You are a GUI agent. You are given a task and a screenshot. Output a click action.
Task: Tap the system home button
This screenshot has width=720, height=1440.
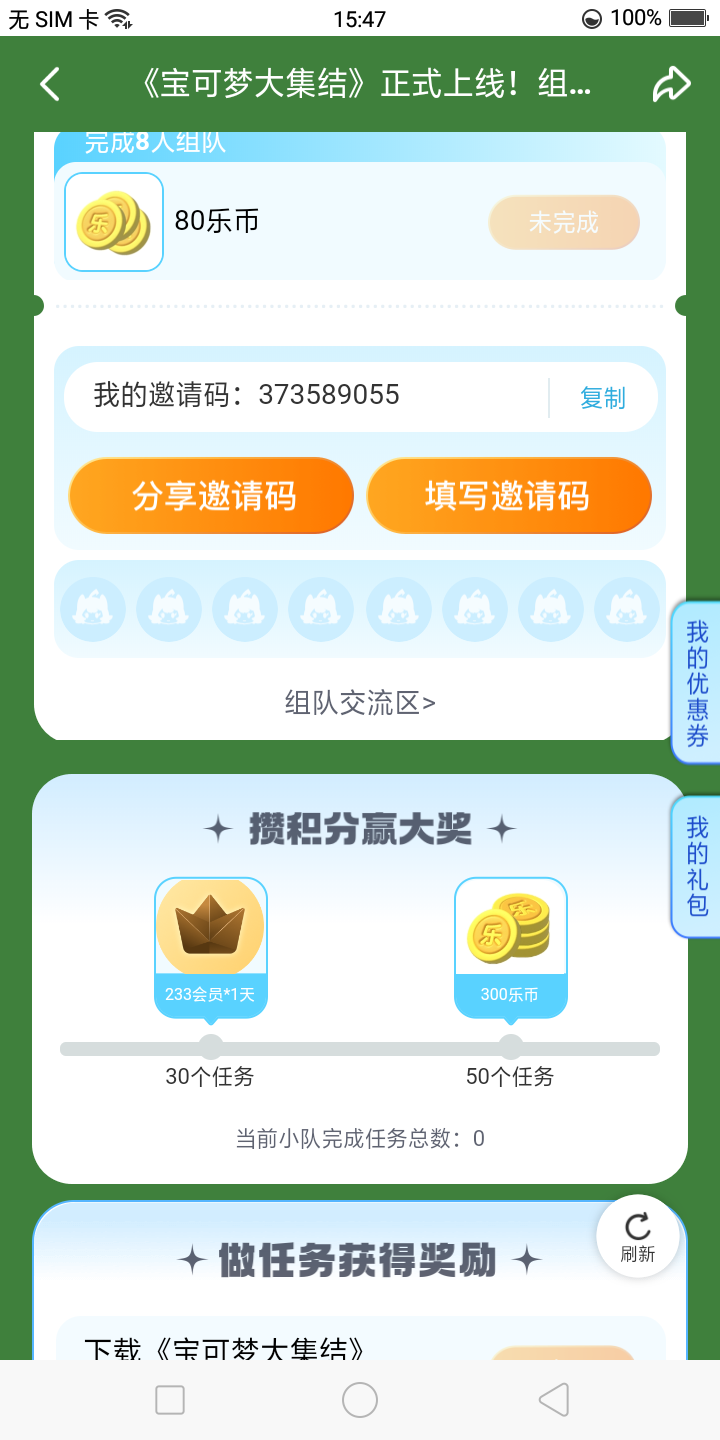(360, 1400)
